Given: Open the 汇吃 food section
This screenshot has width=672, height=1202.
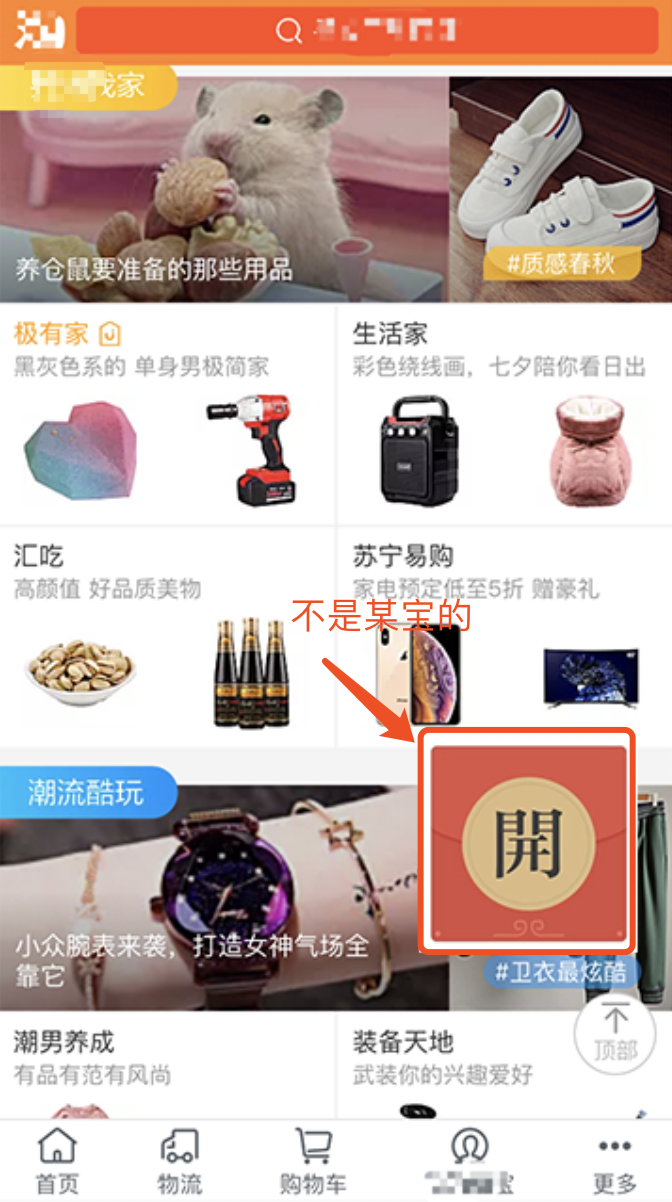Looking at the screenshot, I should (167, 637).
